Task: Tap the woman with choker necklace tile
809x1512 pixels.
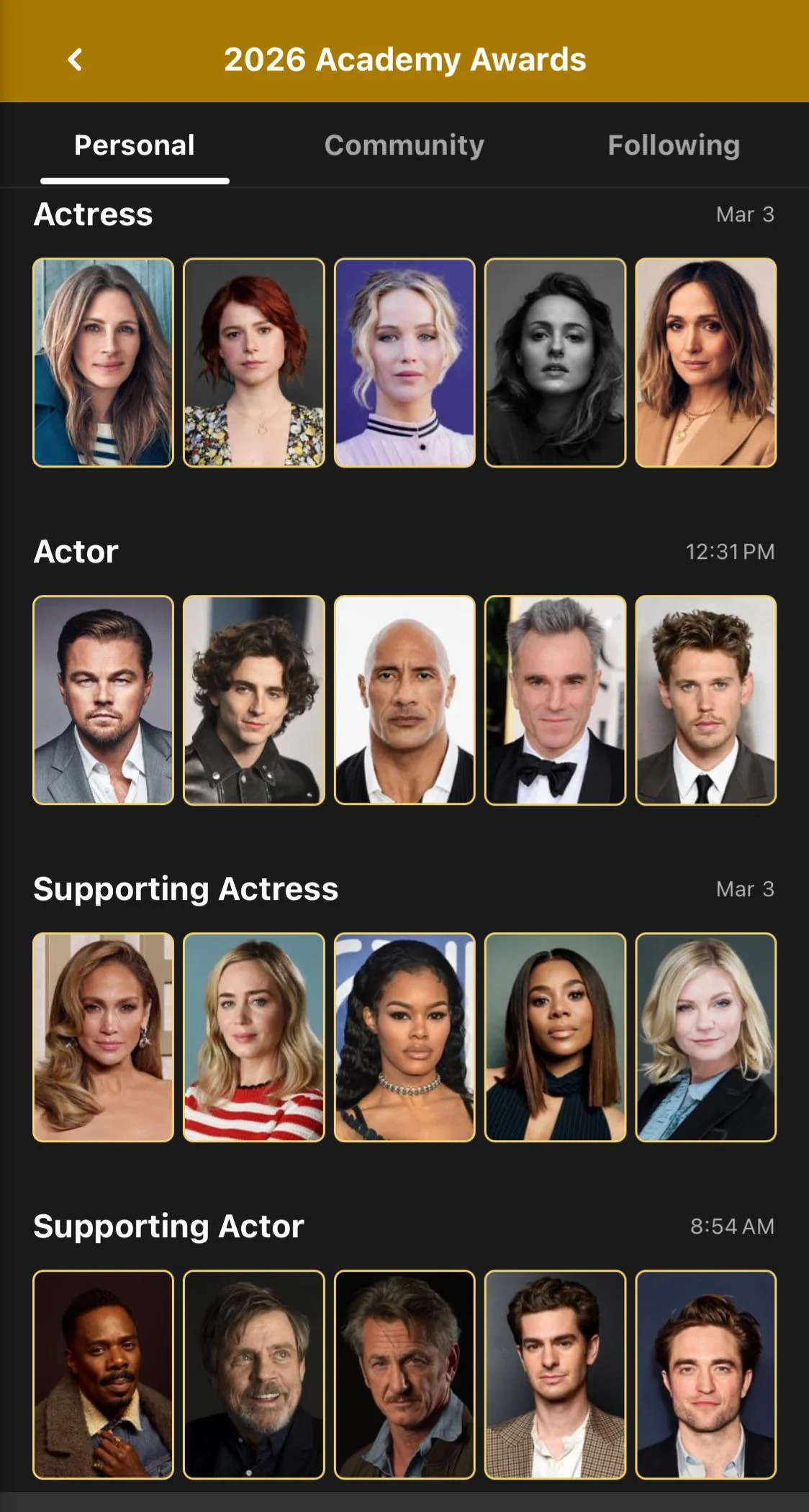Action: pos(404,1037)
